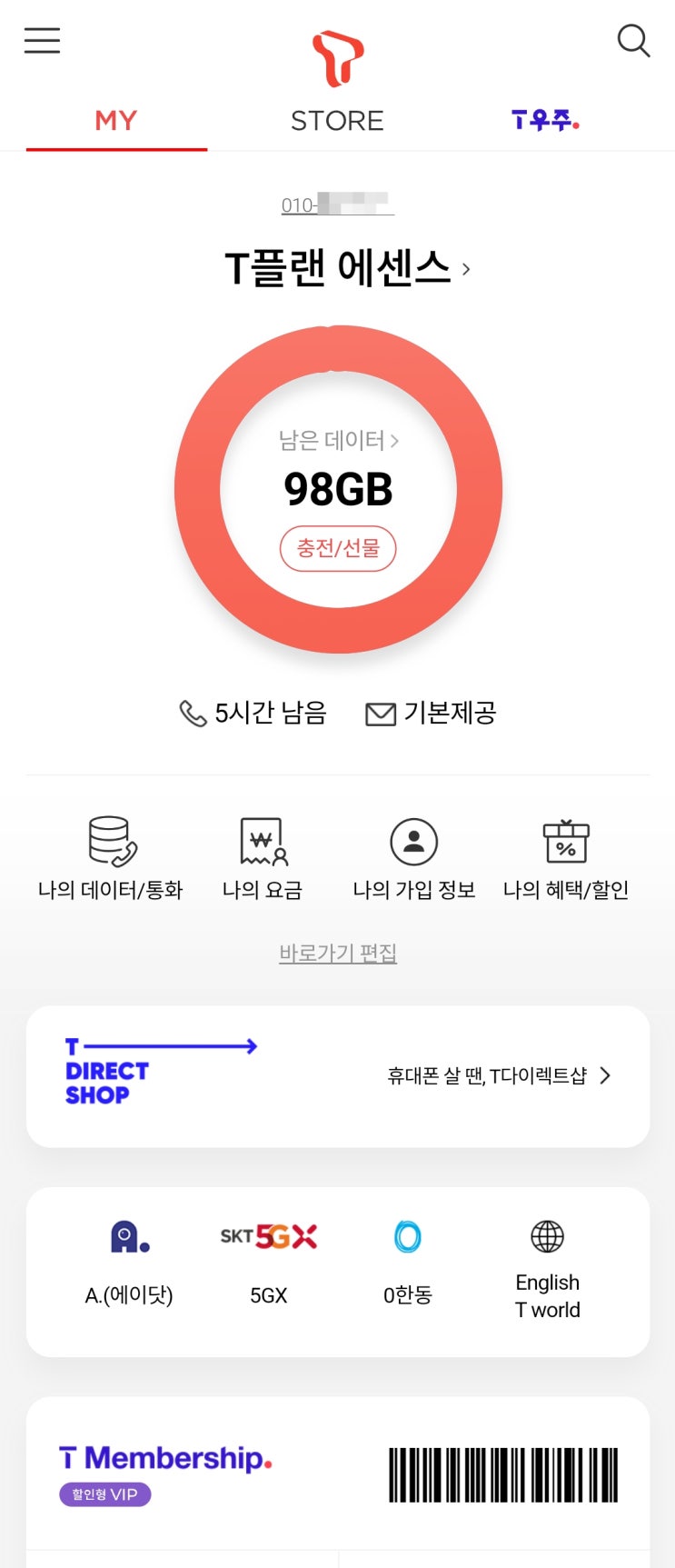
Task: Open the hamburger navigation menu
Action: tap(42, 40)
